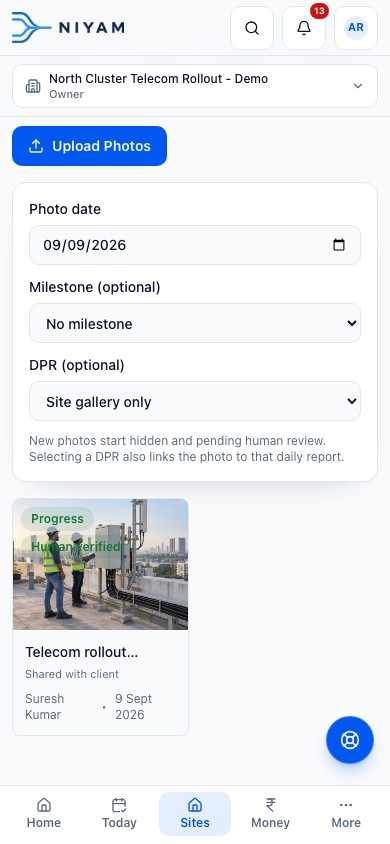
Task: Tap the Upload Photos button
Action: coord(89,146)
